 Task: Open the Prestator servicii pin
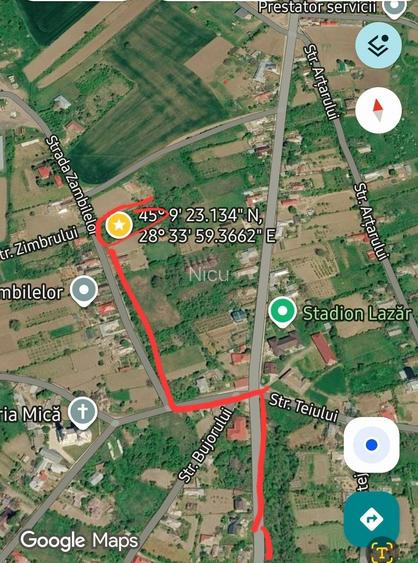tap(394, 7)
